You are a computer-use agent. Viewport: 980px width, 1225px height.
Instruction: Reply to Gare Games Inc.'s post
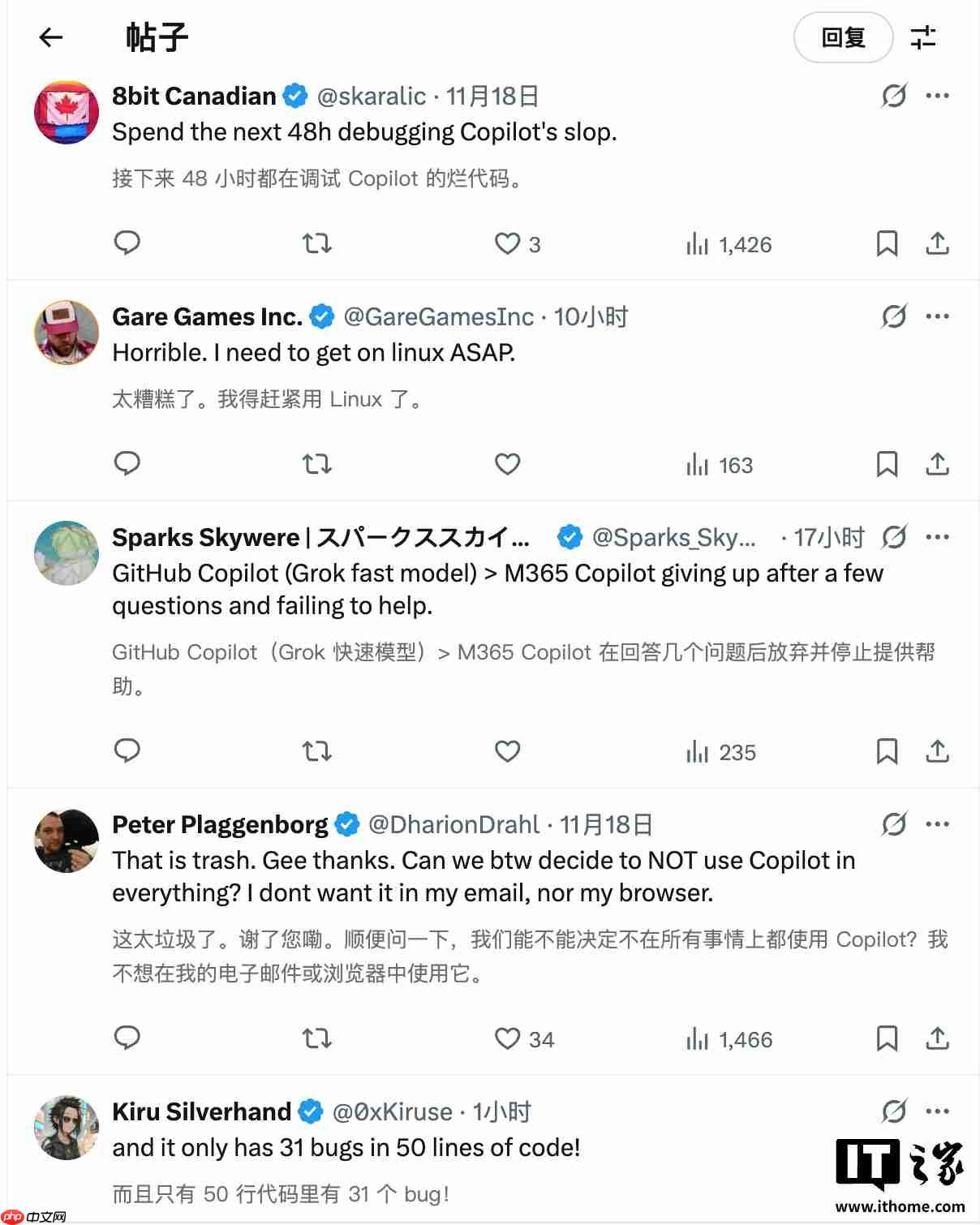127,464
